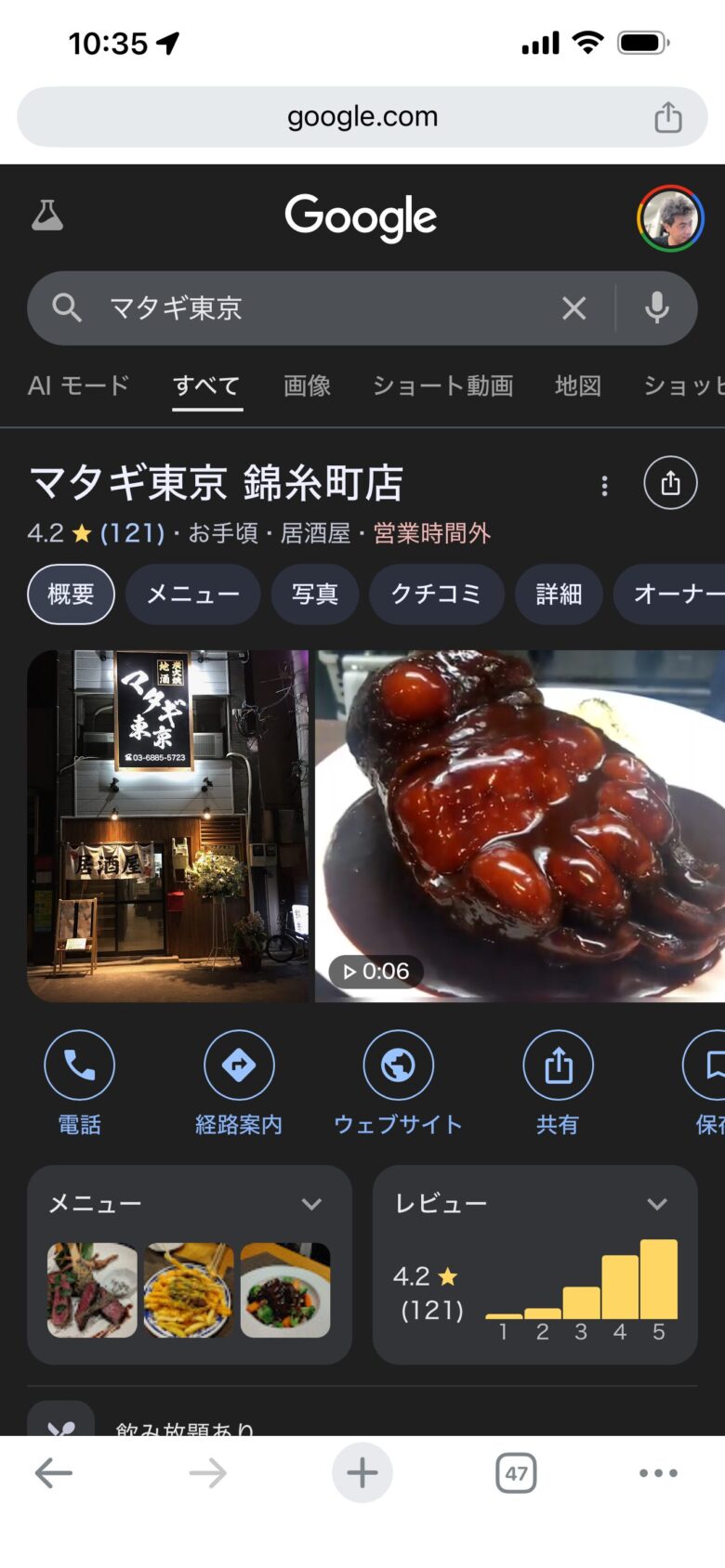The image size is (725, 1568).
Task: Switch to the 地図 tab
Action: [x=577, y=385]
